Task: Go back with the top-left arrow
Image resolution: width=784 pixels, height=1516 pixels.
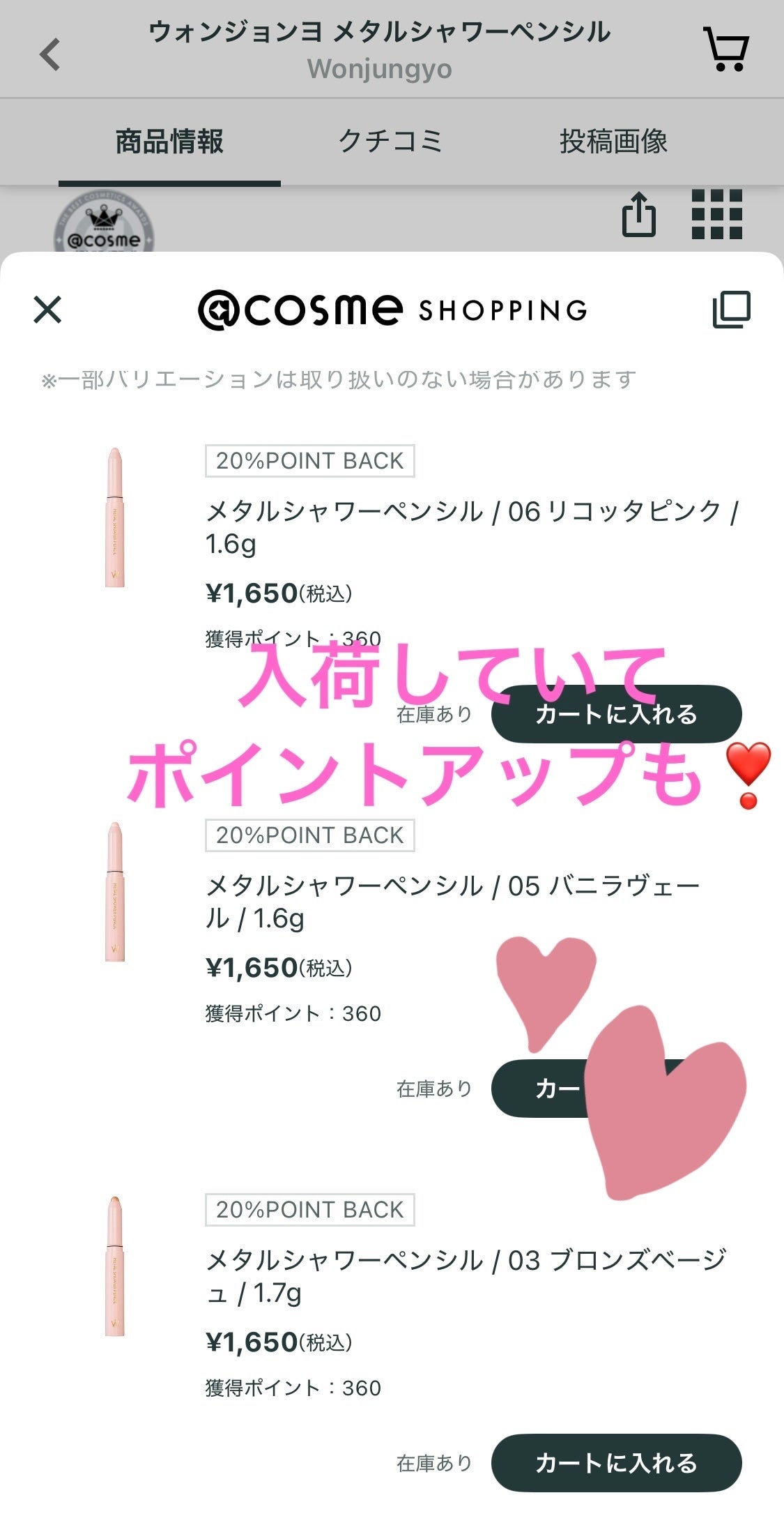Action: click(50, 54)
